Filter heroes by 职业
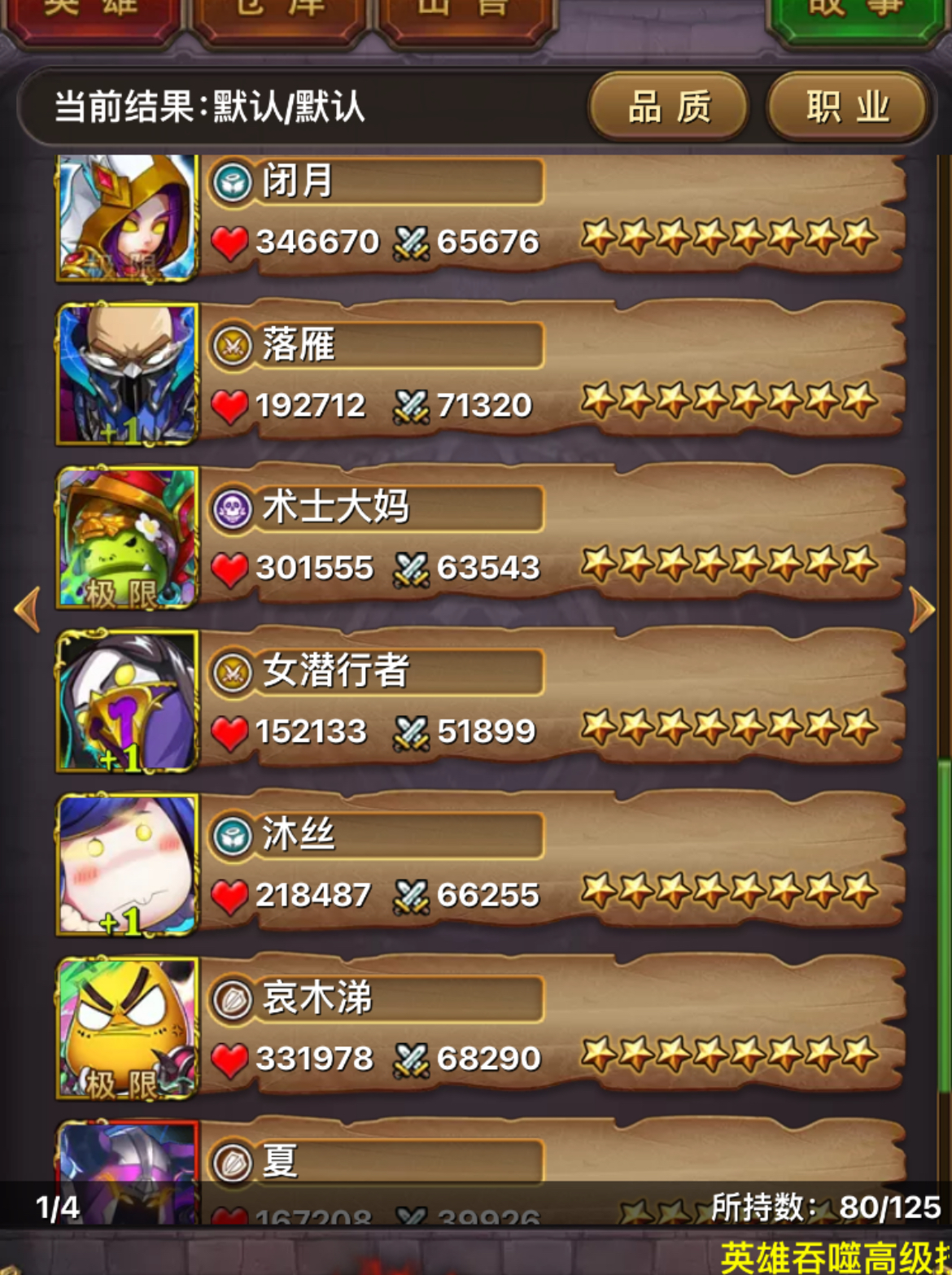This screenshot has height=1275, width=952. [847, 107]
